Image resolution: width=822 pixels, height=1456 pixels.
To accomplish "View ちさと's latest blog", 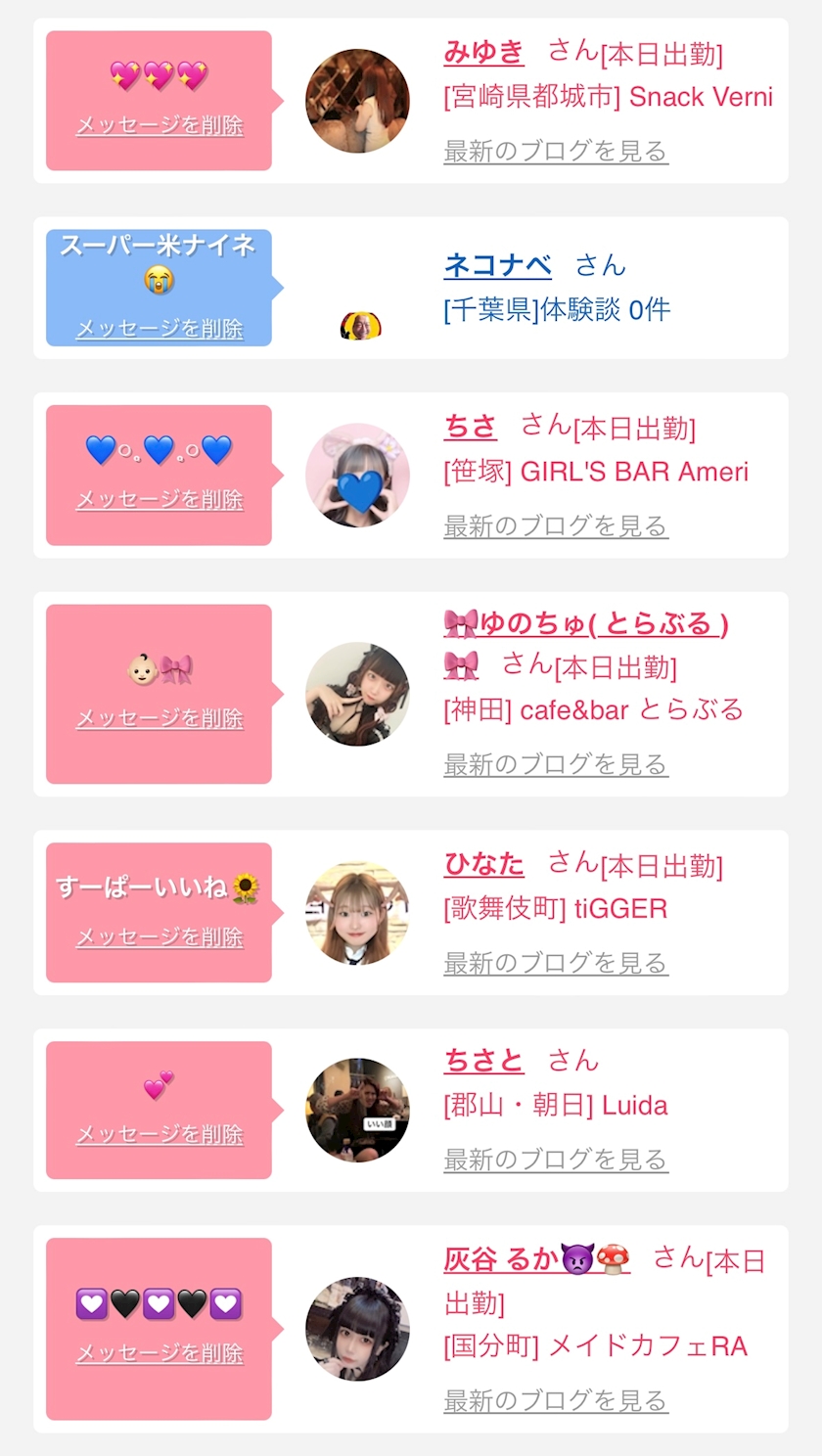I will [555, 1160].
